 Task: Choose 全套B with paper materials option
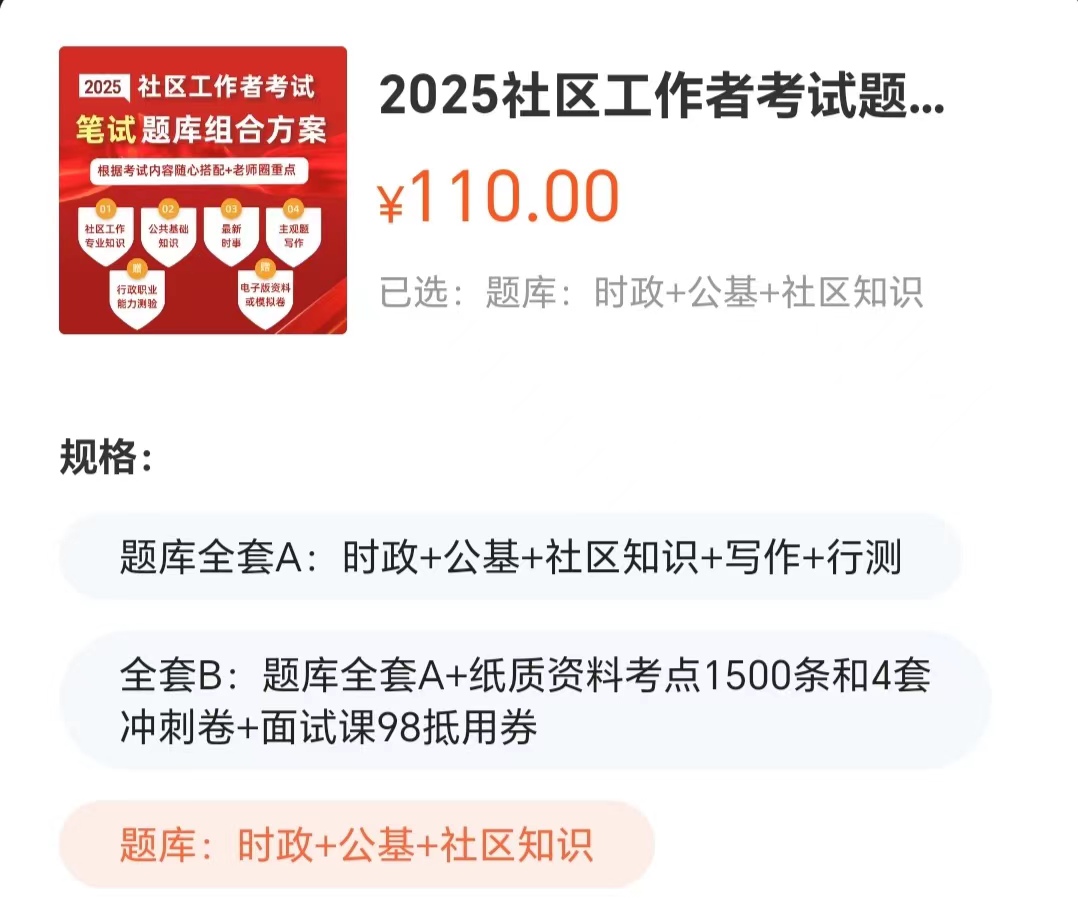(x=525, y=701)
